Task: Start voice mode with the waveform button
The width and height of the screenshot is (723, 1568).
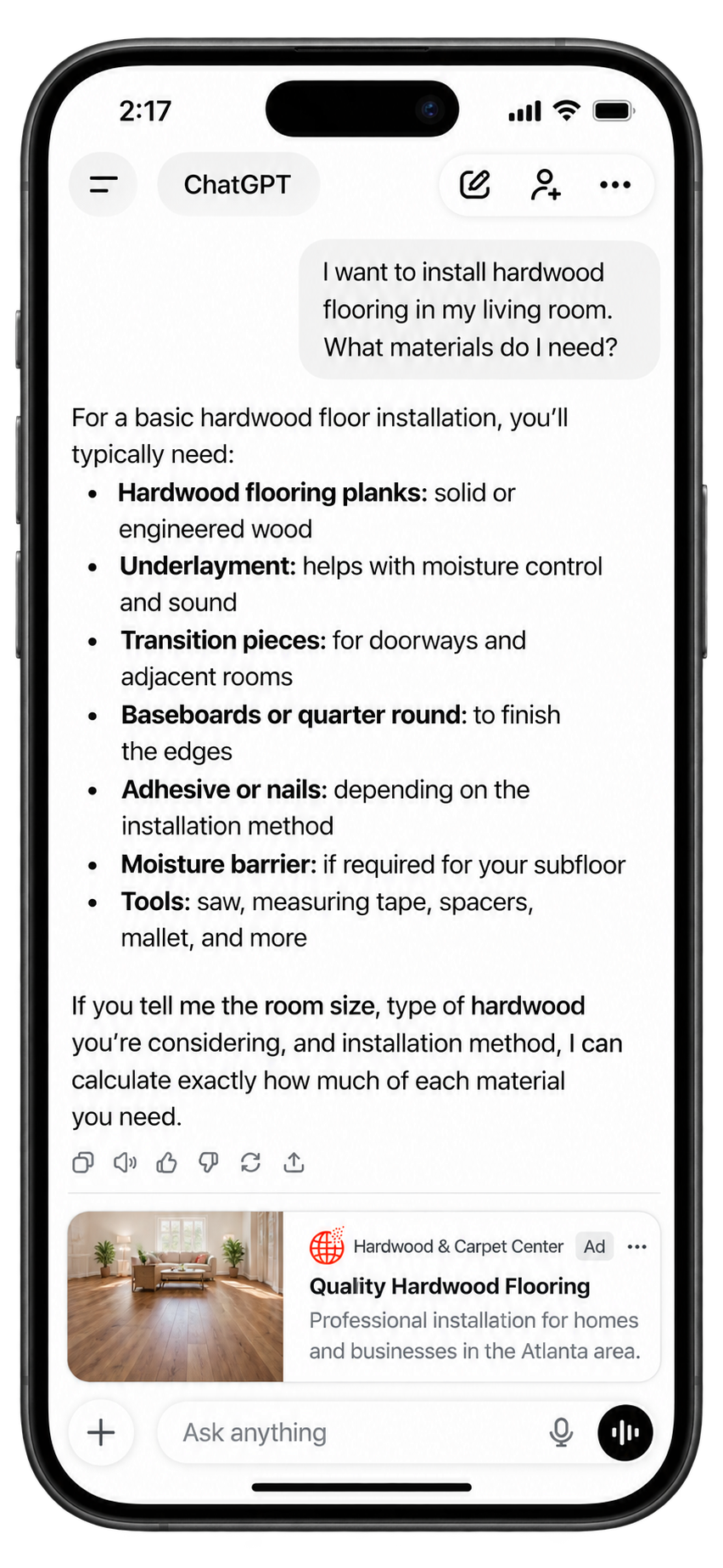Action: (x=625, y=1432)
